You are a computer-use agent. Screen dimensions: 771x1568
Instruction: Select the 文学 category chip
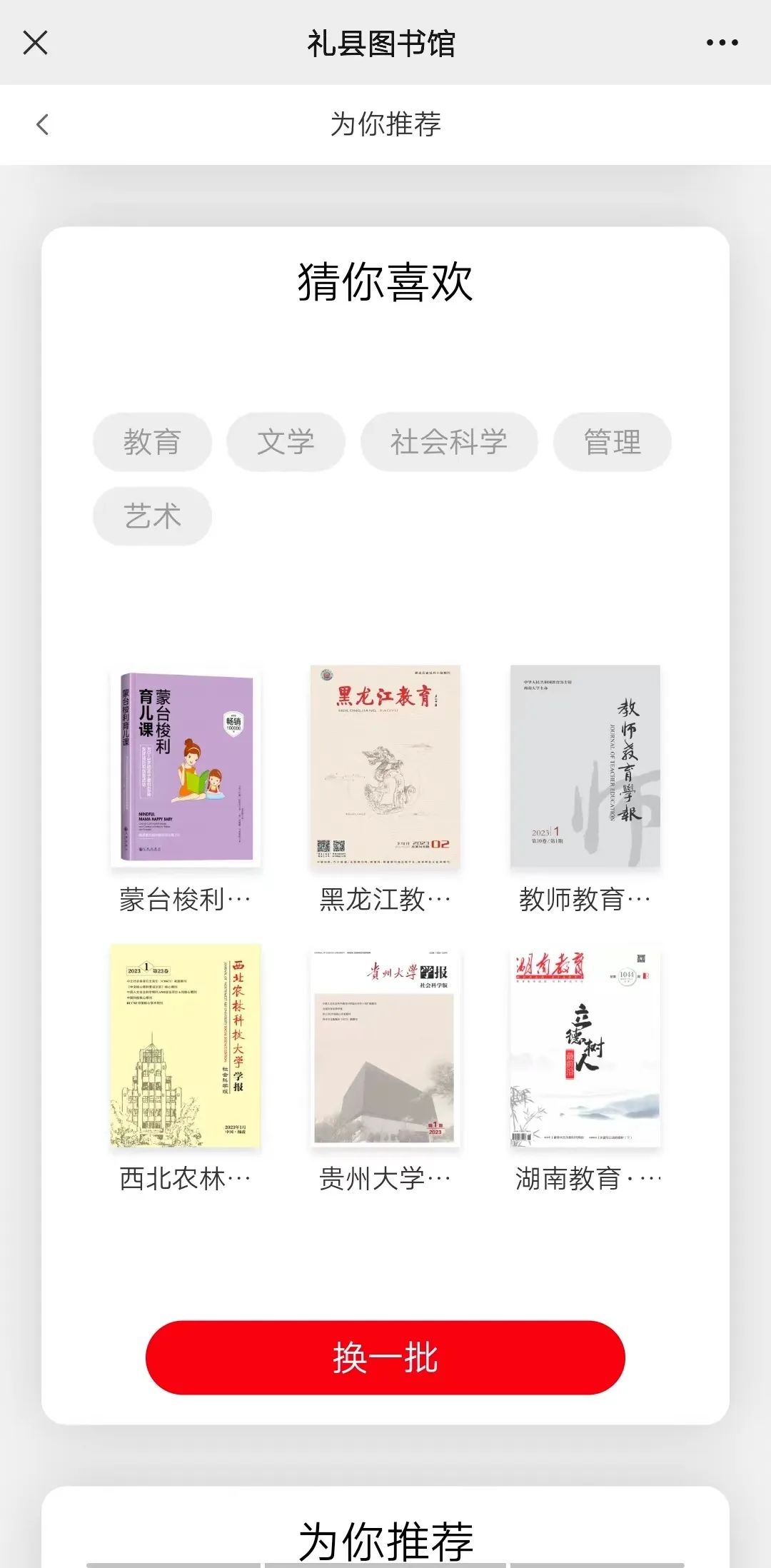[286, 442]
